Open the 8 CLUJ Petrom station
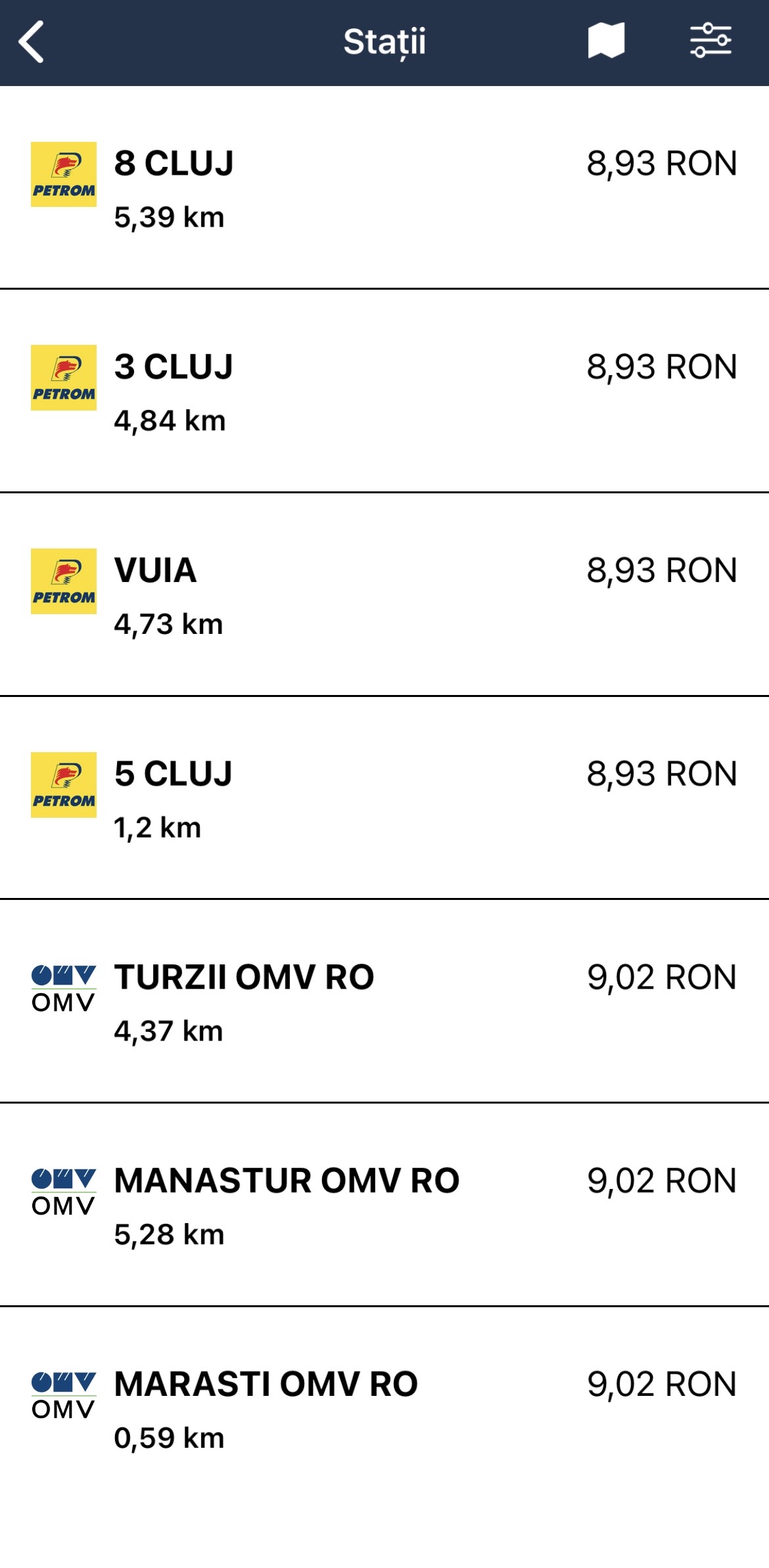This screenshot has height=1568, width=769. pos(384,188)
